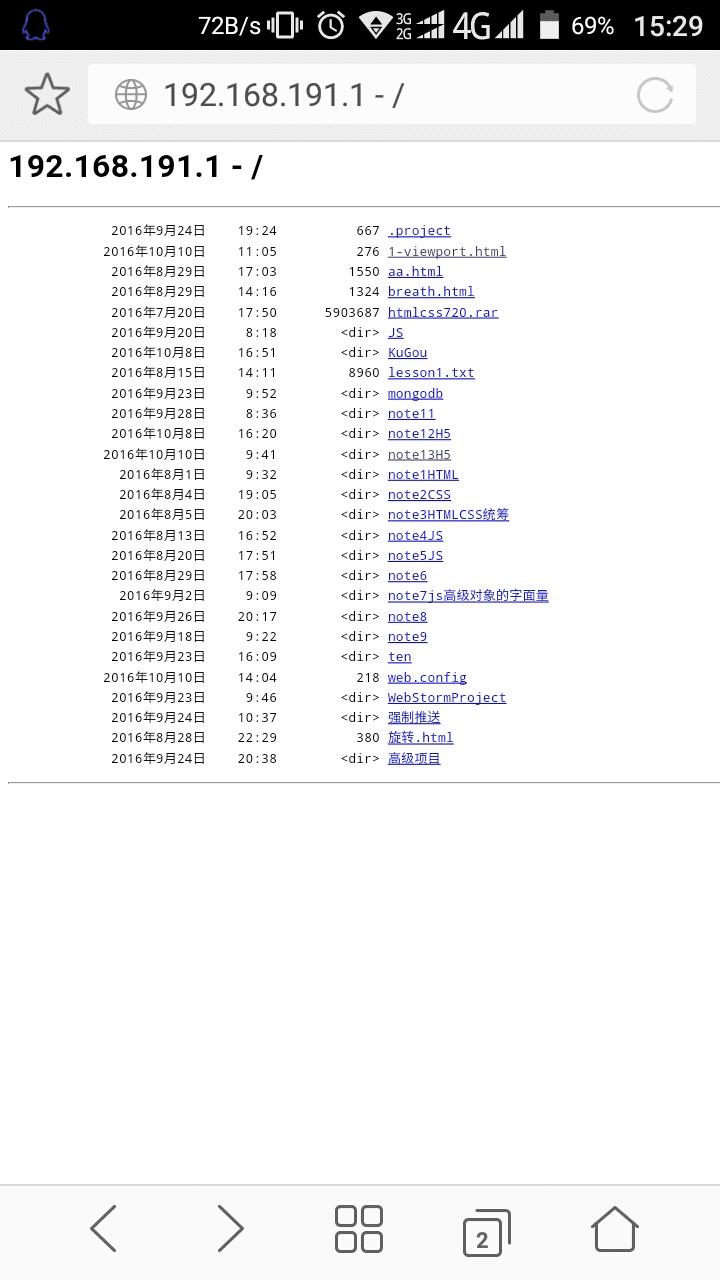Open the browser tabs switcher

point(486,1232)
